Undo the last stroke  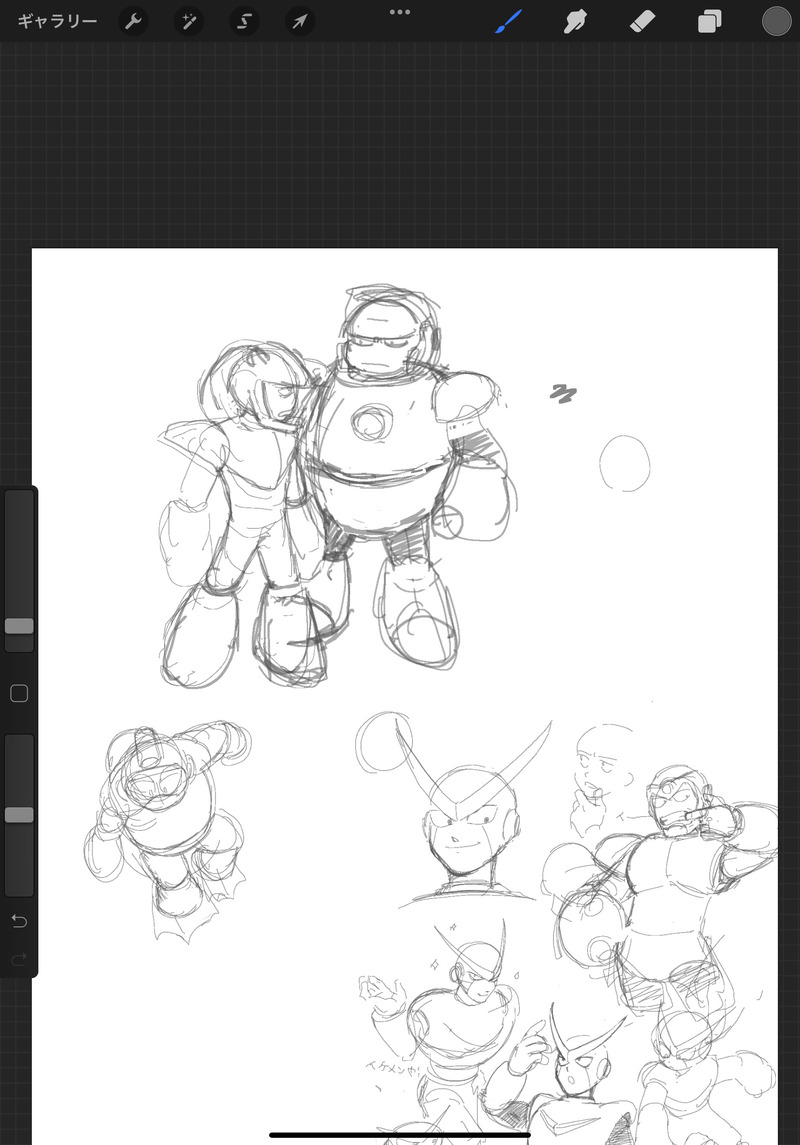tap(19, 921)
